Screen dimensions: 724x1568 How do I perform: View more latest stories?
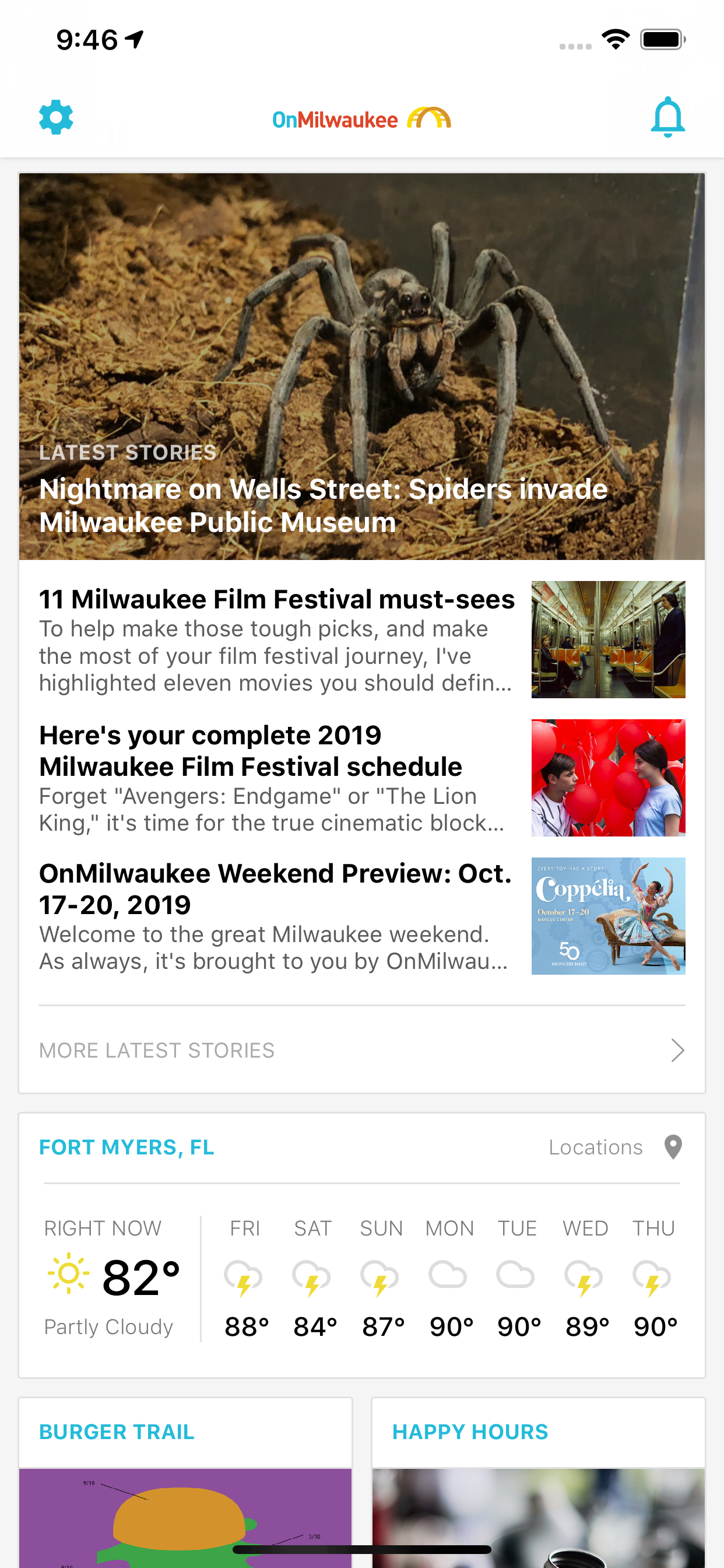click(x=362, y=1050)
